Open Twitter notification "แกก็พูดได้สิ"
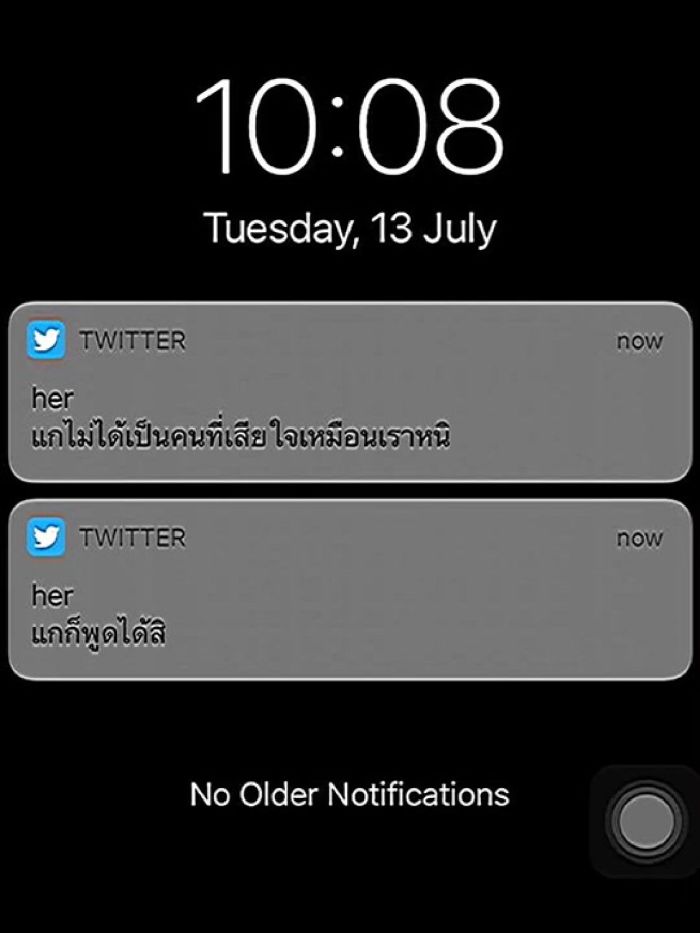The image size is (700, 933). click(349, 590)
